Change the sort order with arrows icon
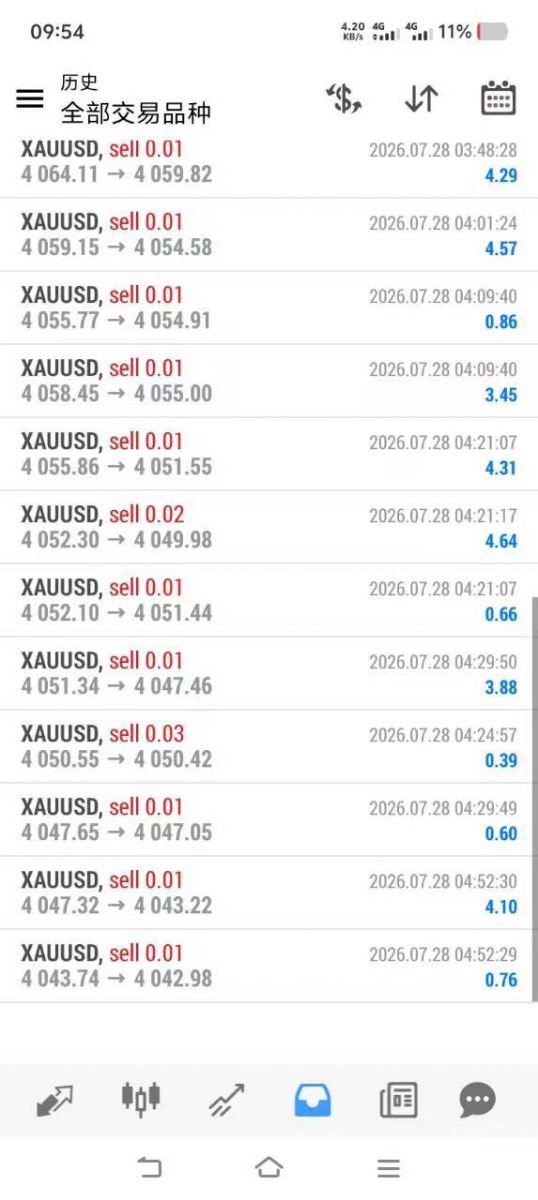This screenshot has width=538, height=1200. (x=421, y=98)
